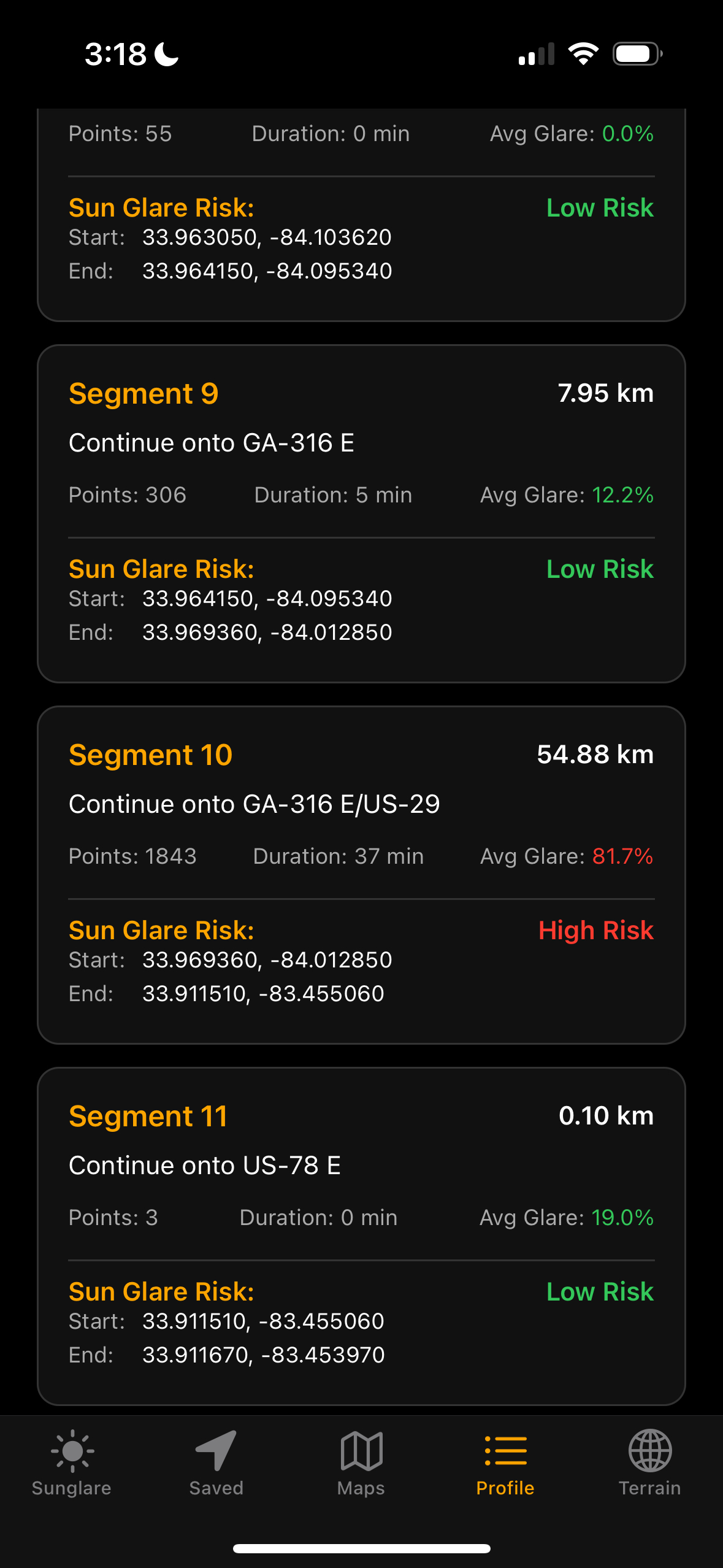Image resolution: width=723 pixels, height=1568 pixels.
Task: Switch to the Sunglare tab
Action: [72, 1463]
